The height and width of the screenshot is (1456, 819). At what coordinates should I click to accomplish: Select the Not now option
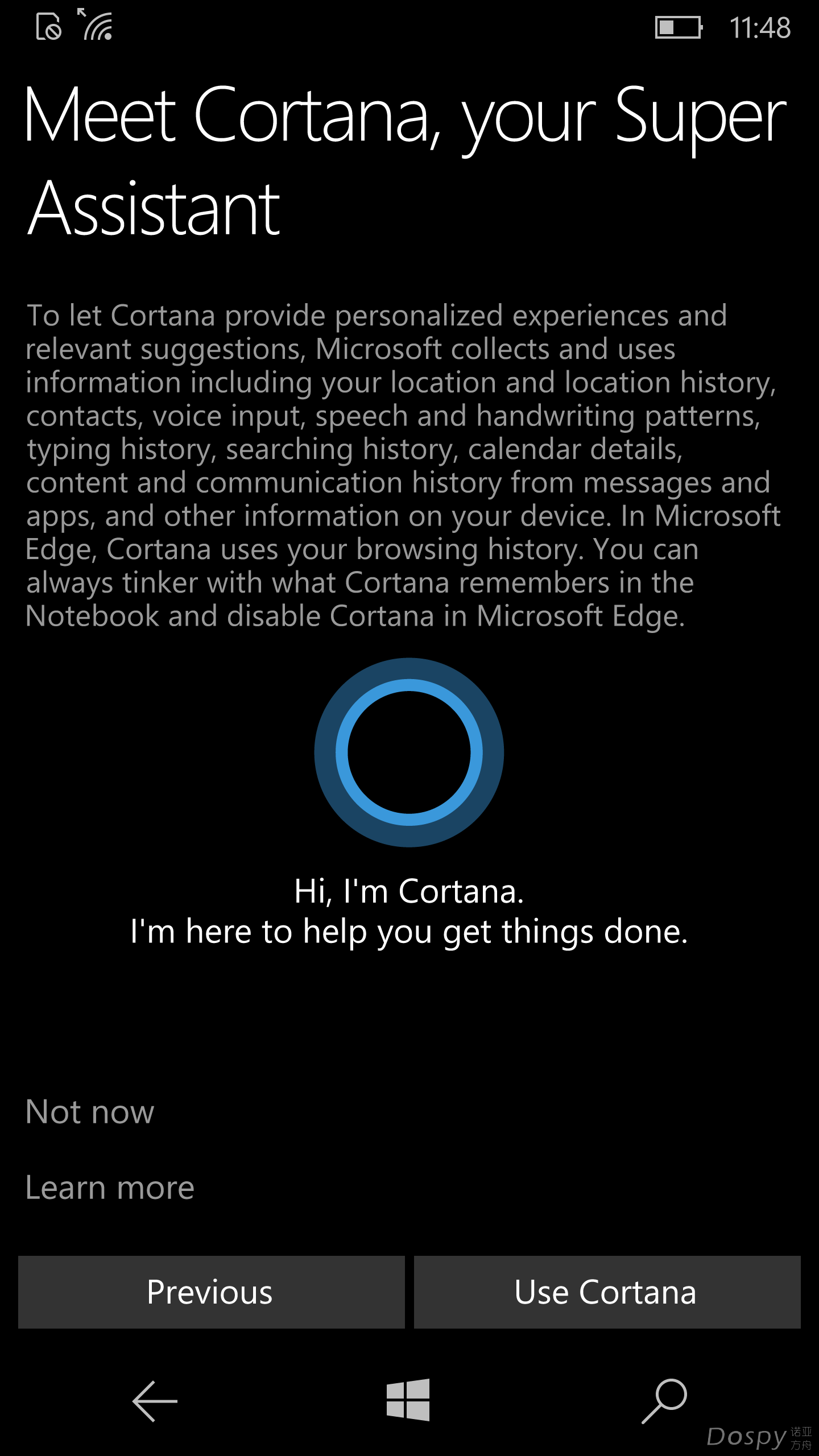point(90,1112)
